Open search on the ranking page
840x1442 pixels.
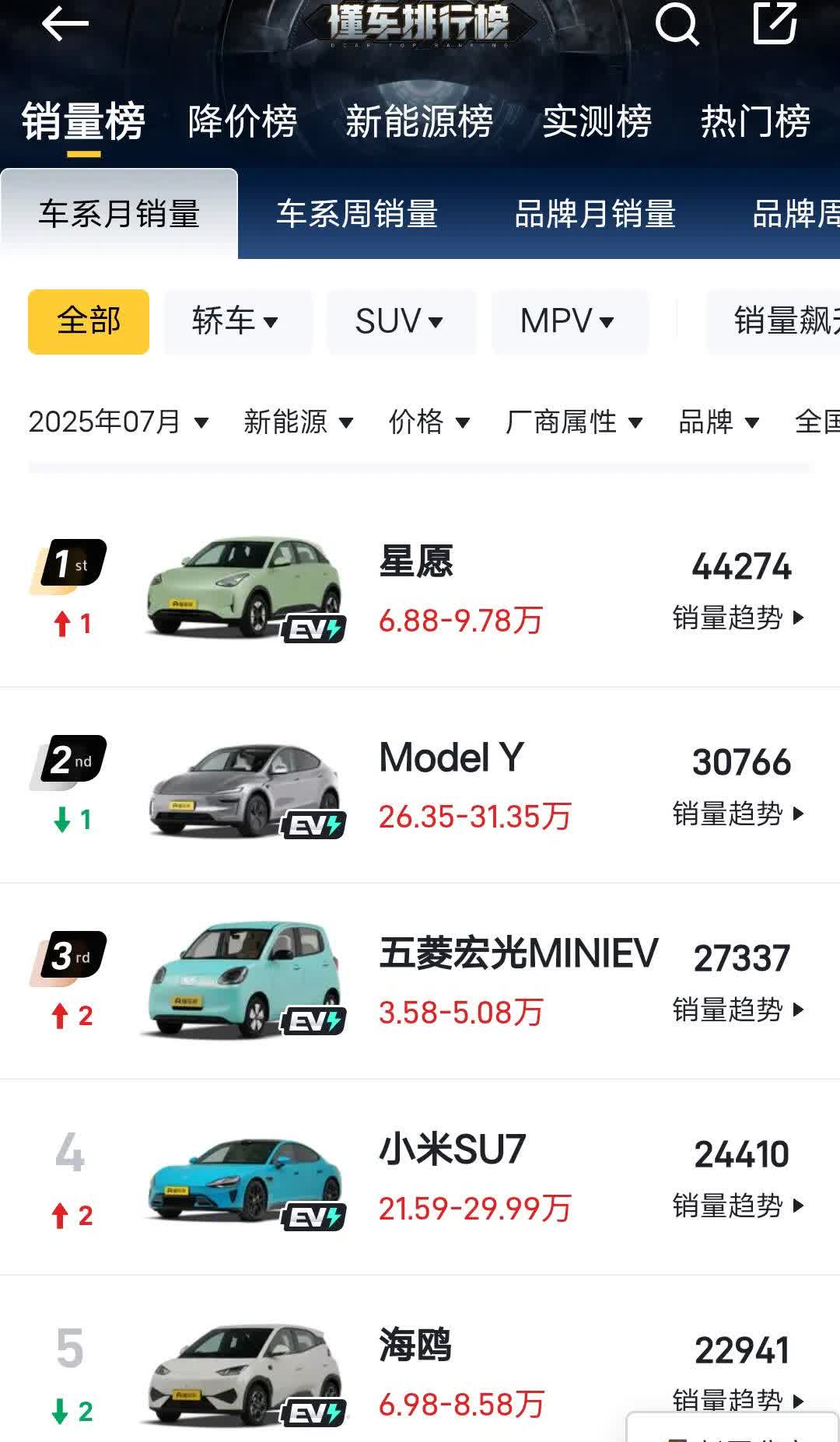pyautogui.click(x=678, y=25)
